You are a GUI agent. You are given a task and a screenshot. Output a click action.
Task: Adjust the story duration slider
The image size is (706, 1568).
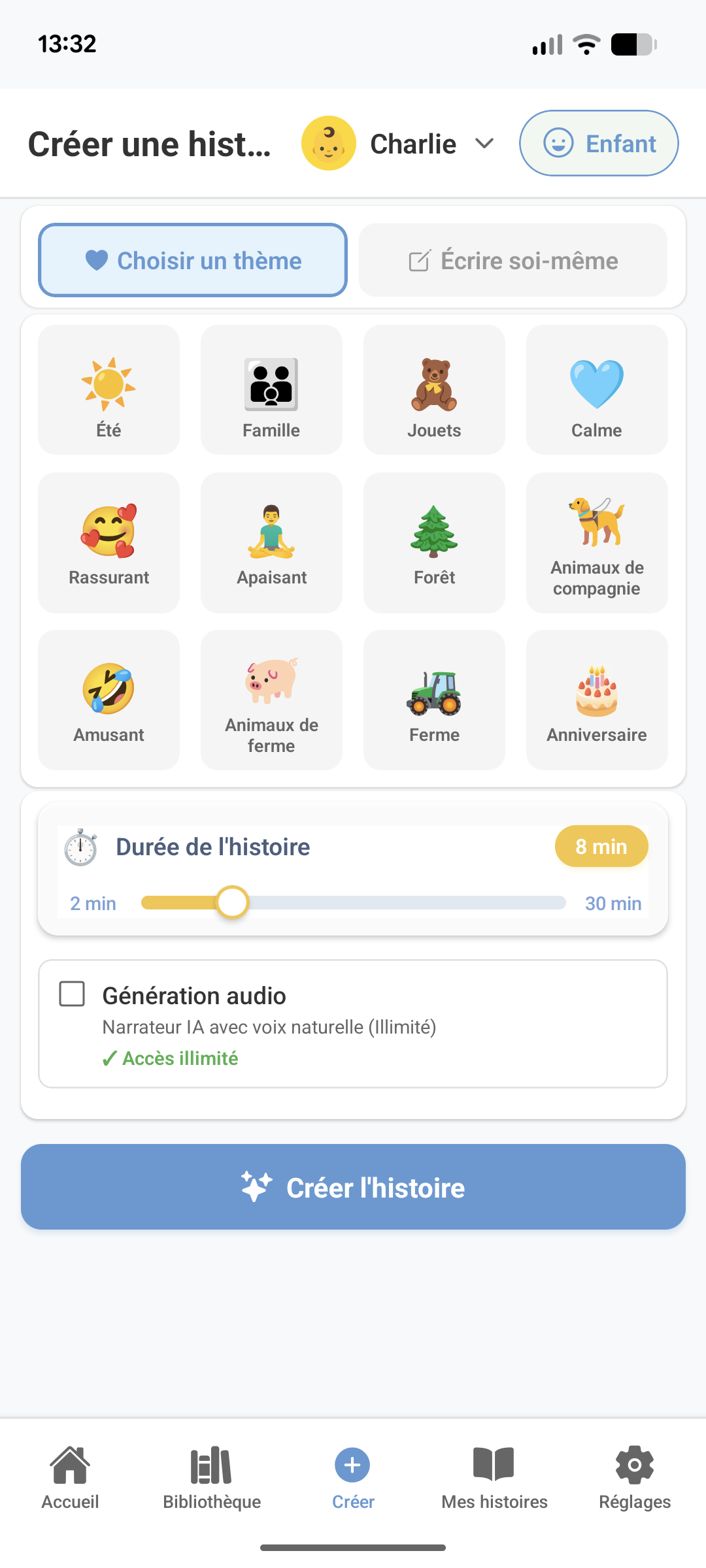click(x=232, y=902)
